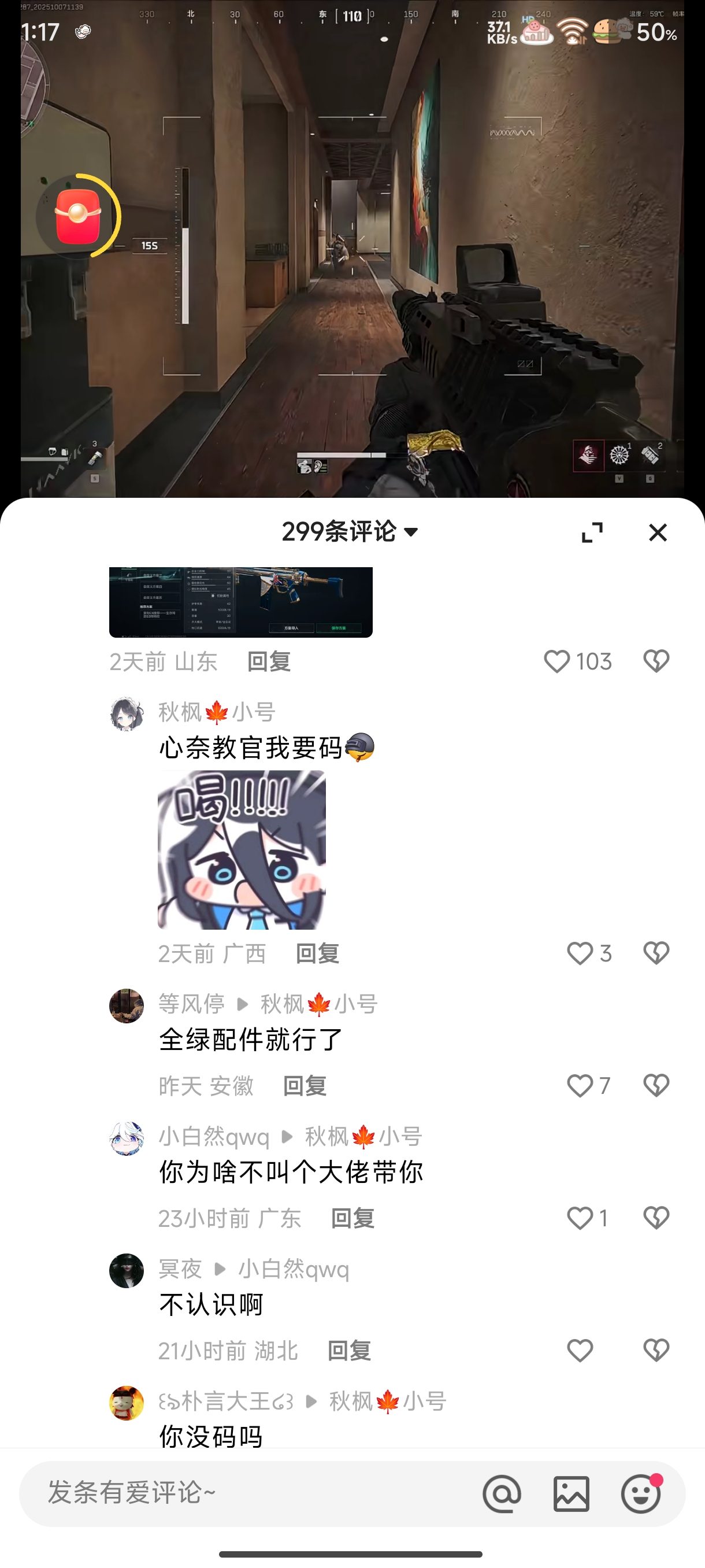Image resolution: width=705 pixels, height=1568 pixels.
Task: Open the 喝!!!!! sticker image
Action: [x=242, y=850]
